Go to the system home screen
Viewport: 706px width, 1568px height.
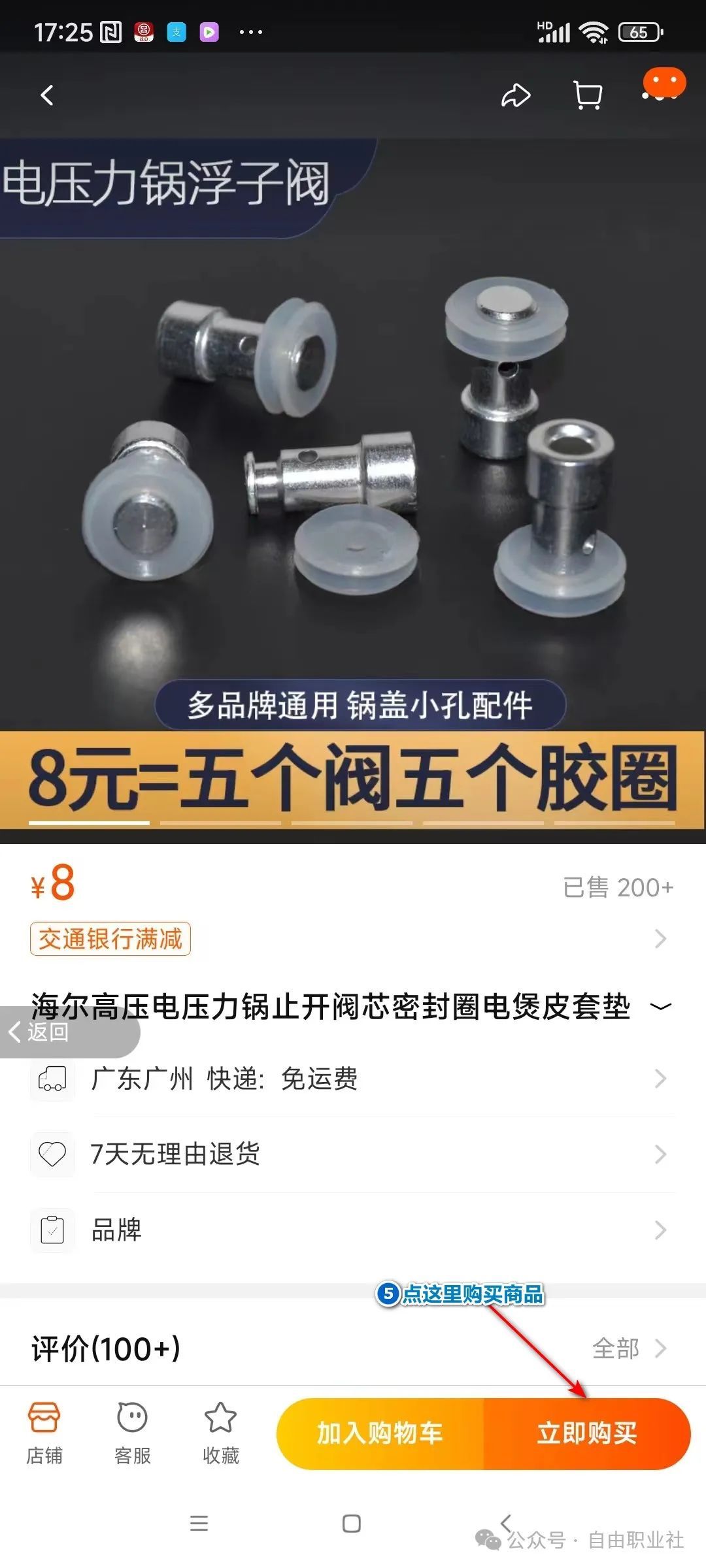click(x=352, y=1524)
